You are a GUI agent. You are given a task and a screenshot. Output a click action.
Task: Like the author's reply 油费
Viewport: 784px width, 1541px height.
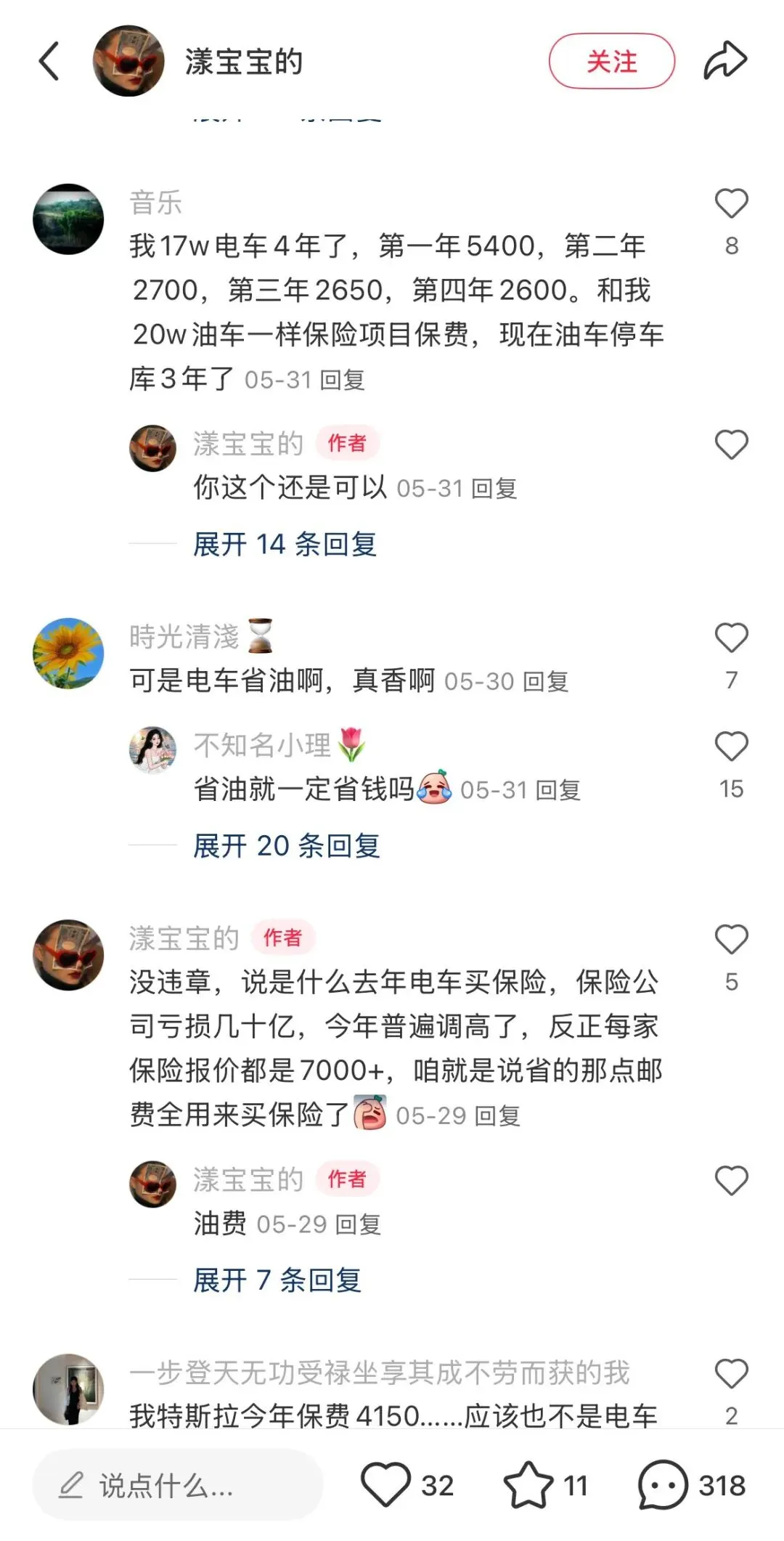pyautogui.click(x=731, y=1181)
